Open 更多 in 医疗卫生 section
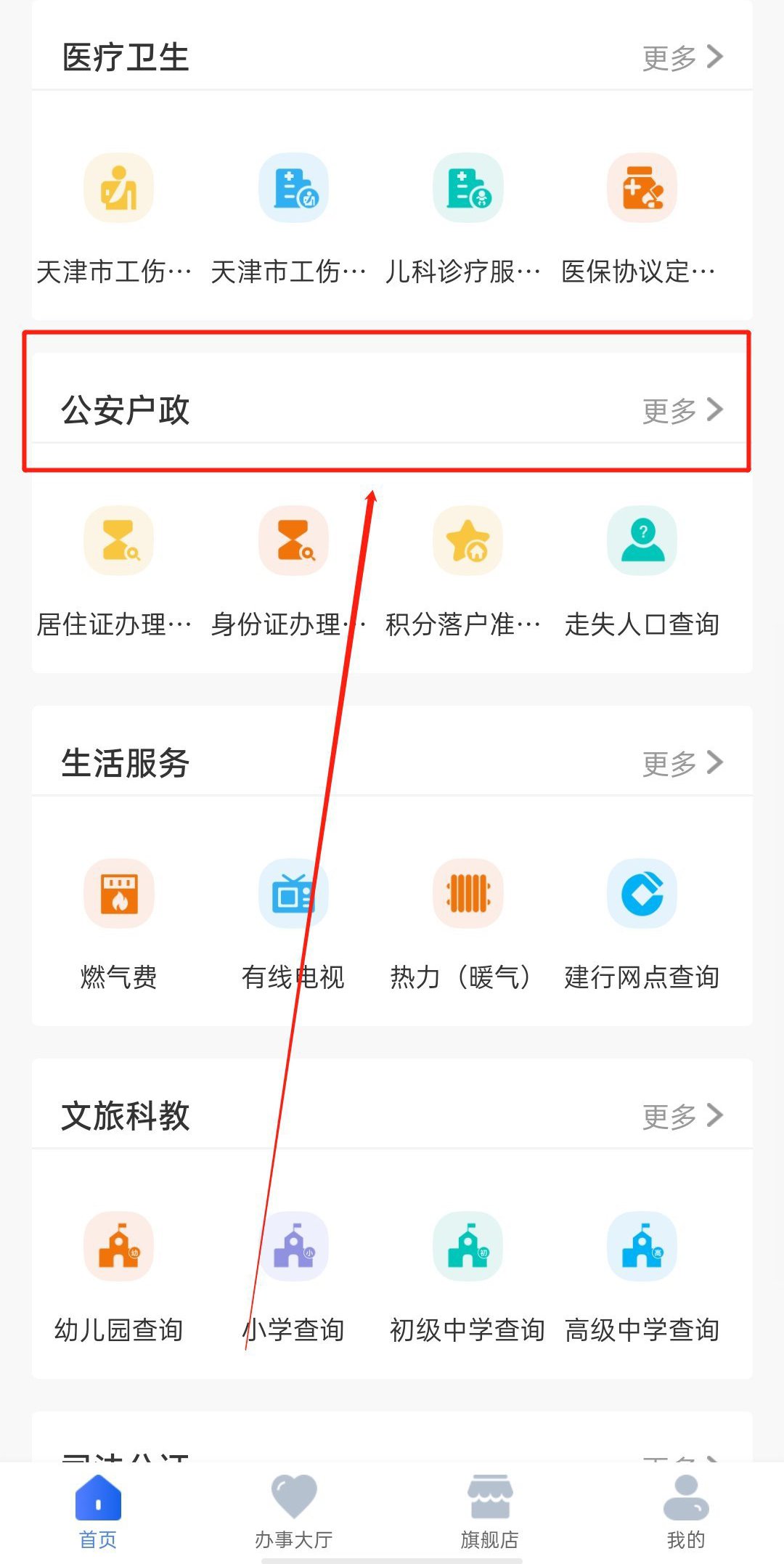This screenshot has height=1564, width=784. point(682,57)
